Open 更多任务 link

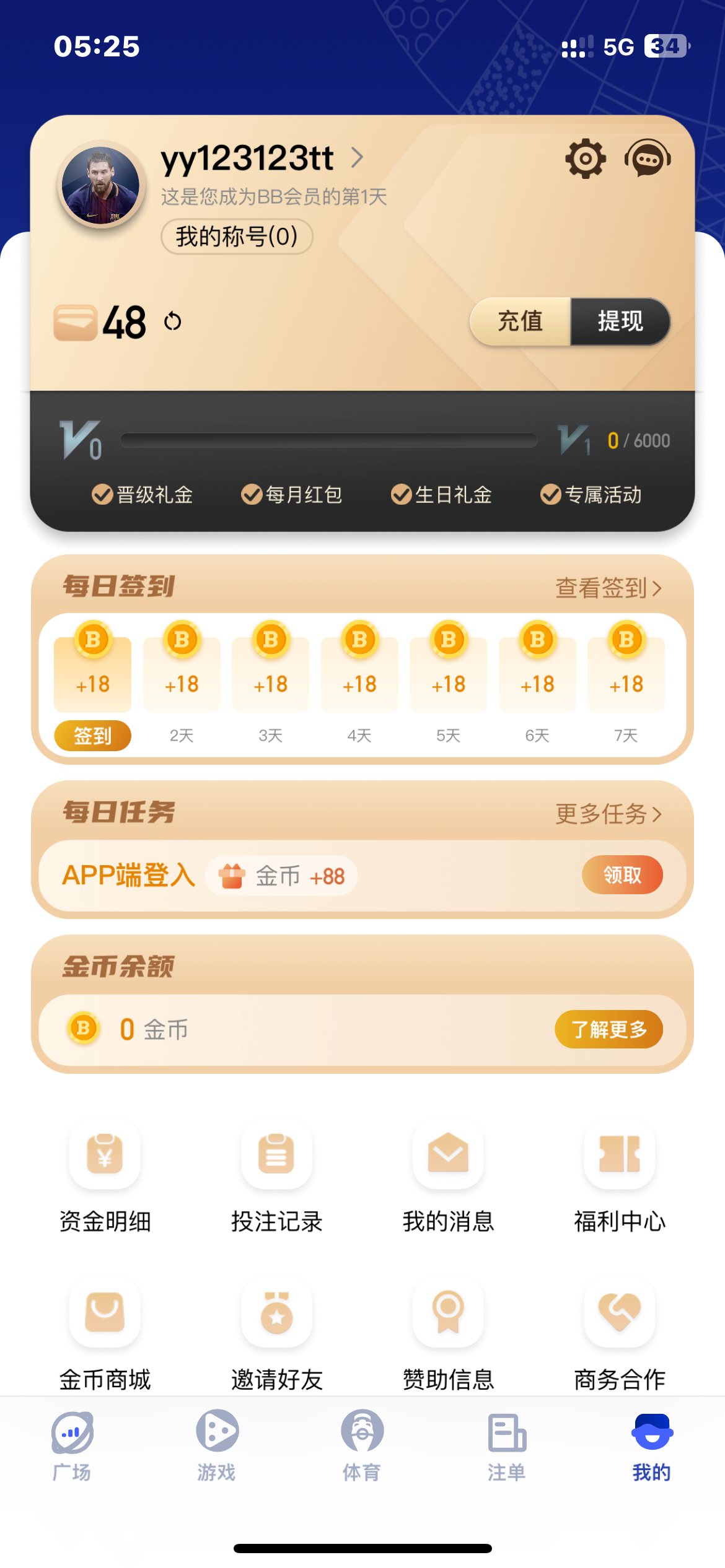[x=609, y=814]
